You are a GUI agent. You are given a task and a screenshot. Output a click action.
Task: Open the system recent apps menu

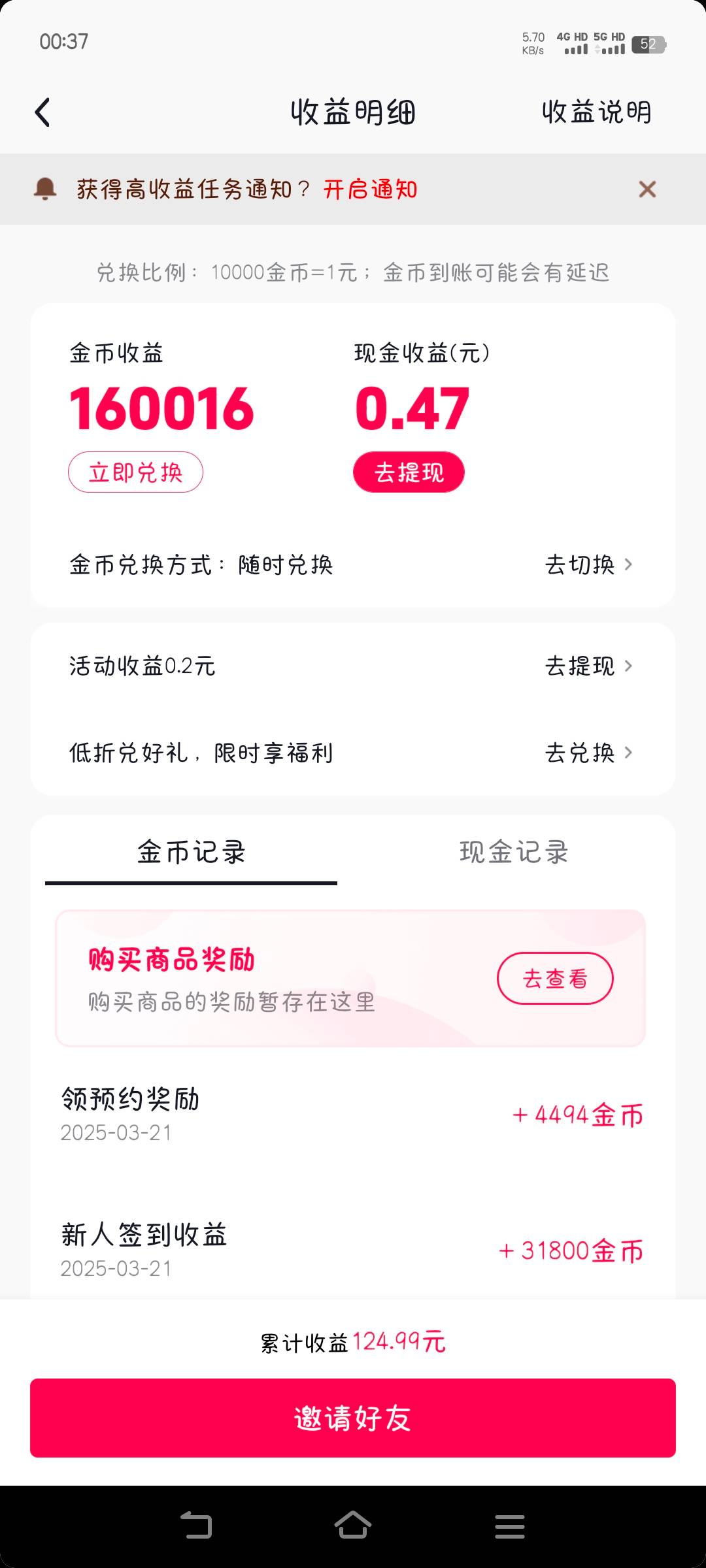[x=510, y=1526]
